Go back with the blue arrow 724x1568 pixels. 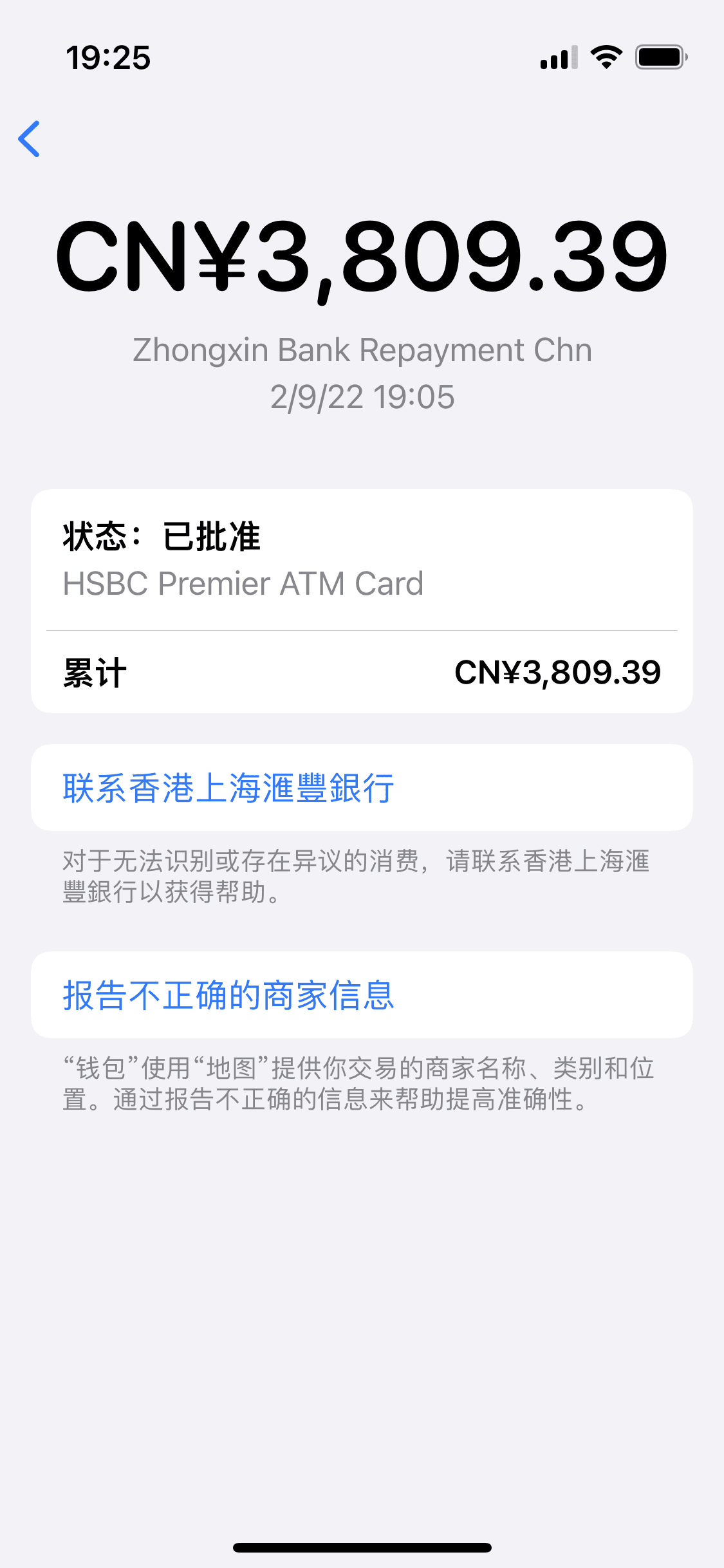pos(30,138)
